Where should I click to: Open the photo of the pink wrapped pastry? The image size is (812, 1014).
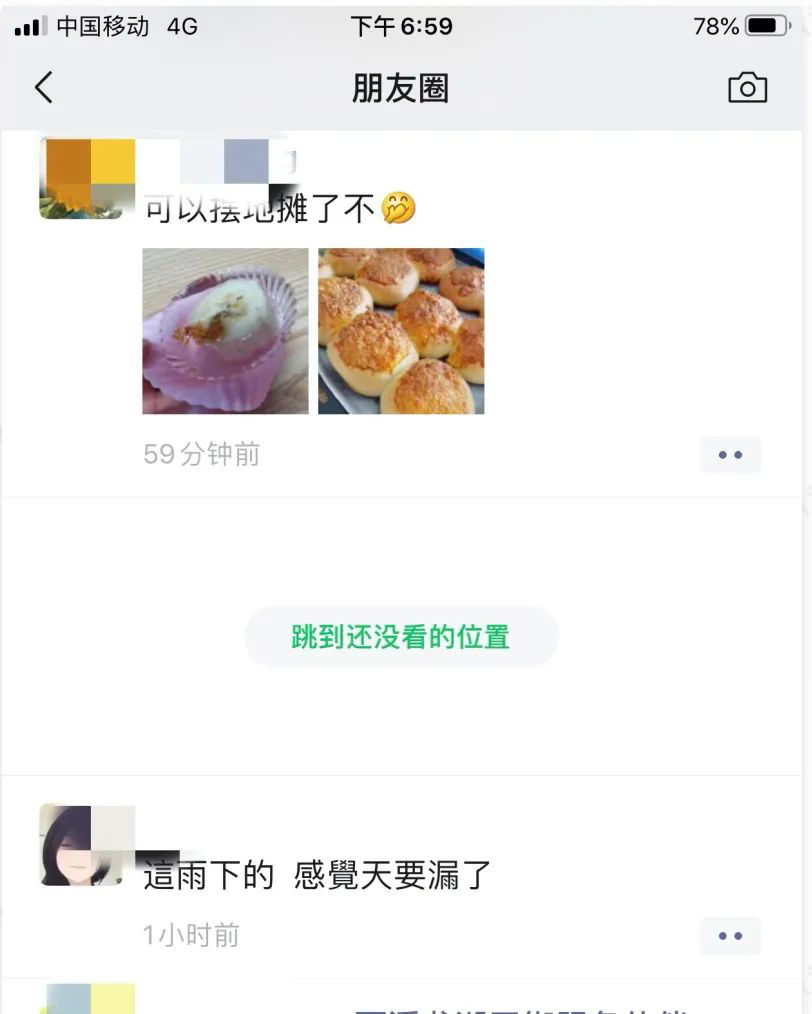[225, 331]
